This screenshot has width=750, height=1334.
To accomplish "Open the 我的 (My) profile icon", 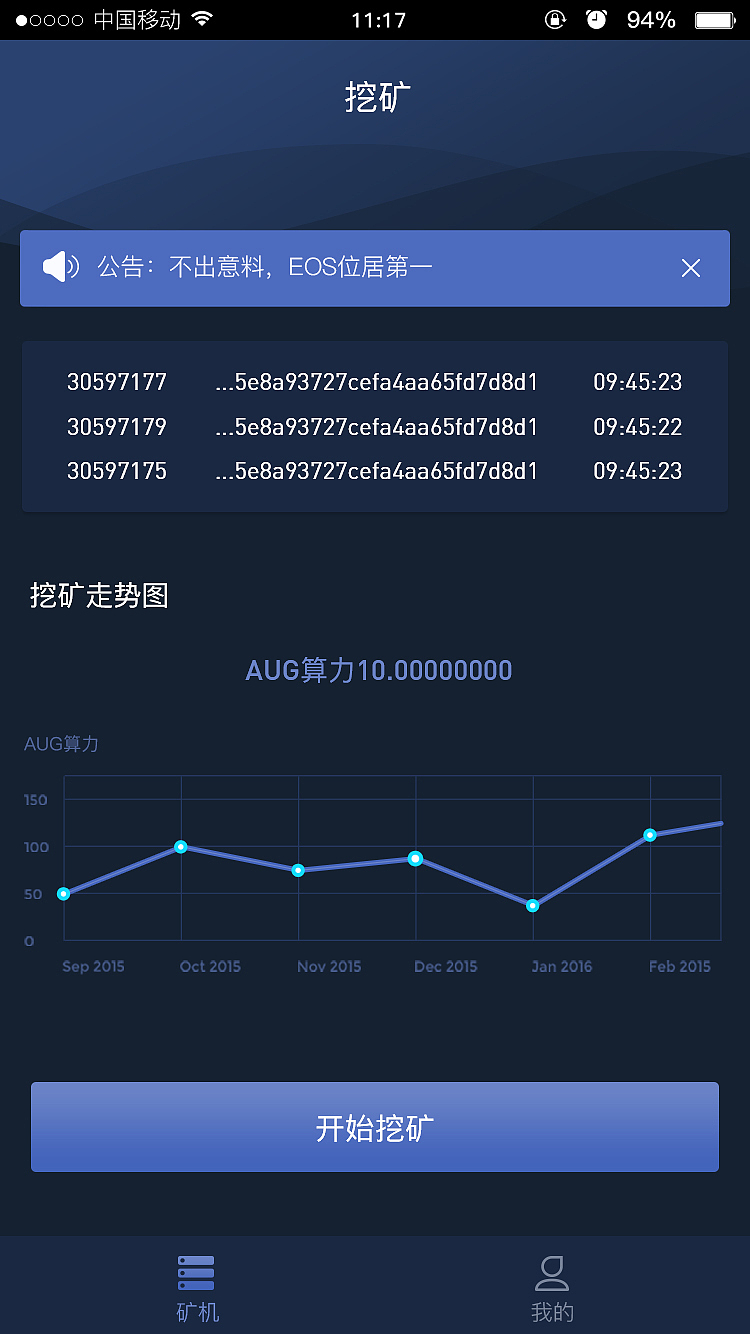I will click(x=552, y=1271).
